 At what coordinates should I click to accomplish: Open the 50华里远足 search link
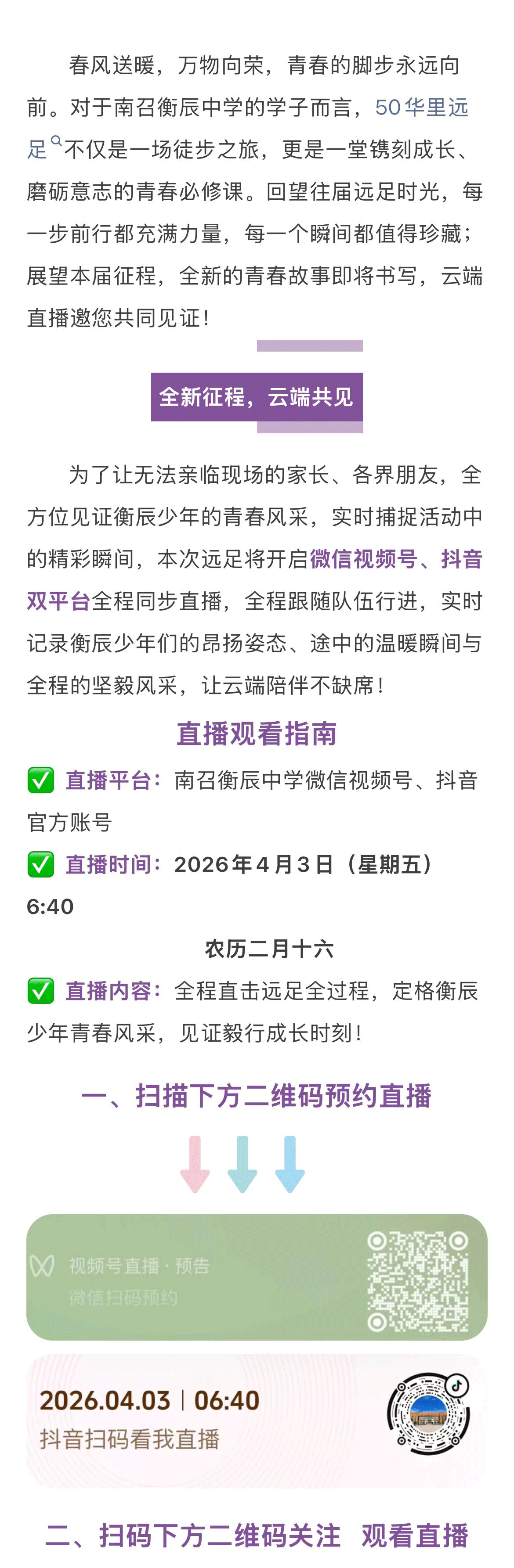pos(421,108)
